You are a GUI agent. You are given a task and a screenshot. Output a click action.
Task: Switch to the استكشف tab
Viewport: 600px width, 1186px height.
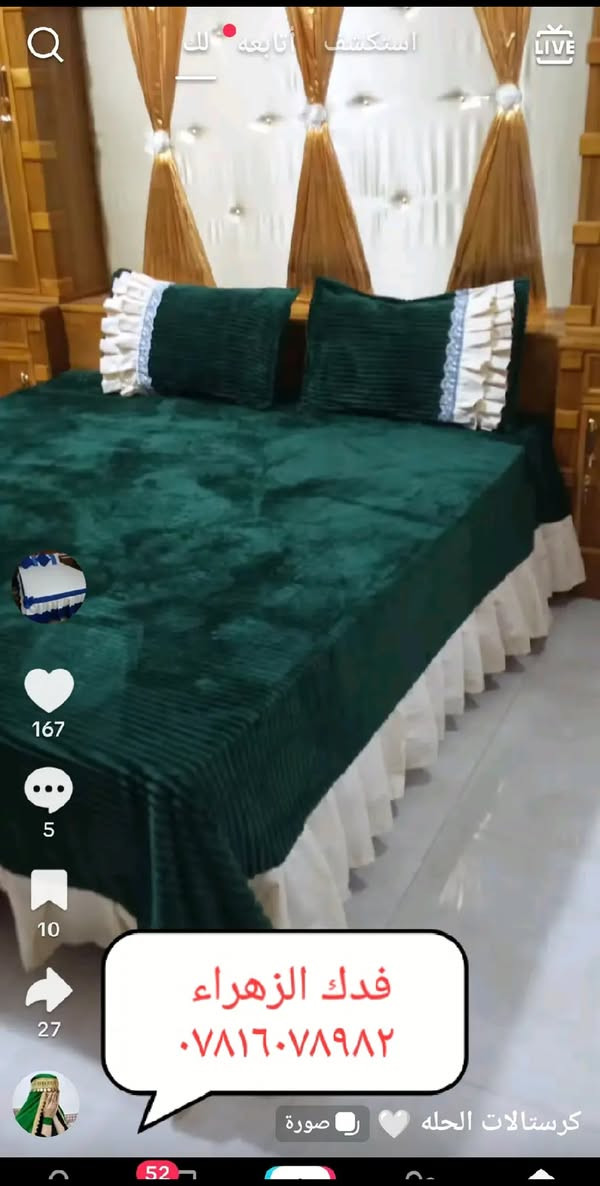379,43
